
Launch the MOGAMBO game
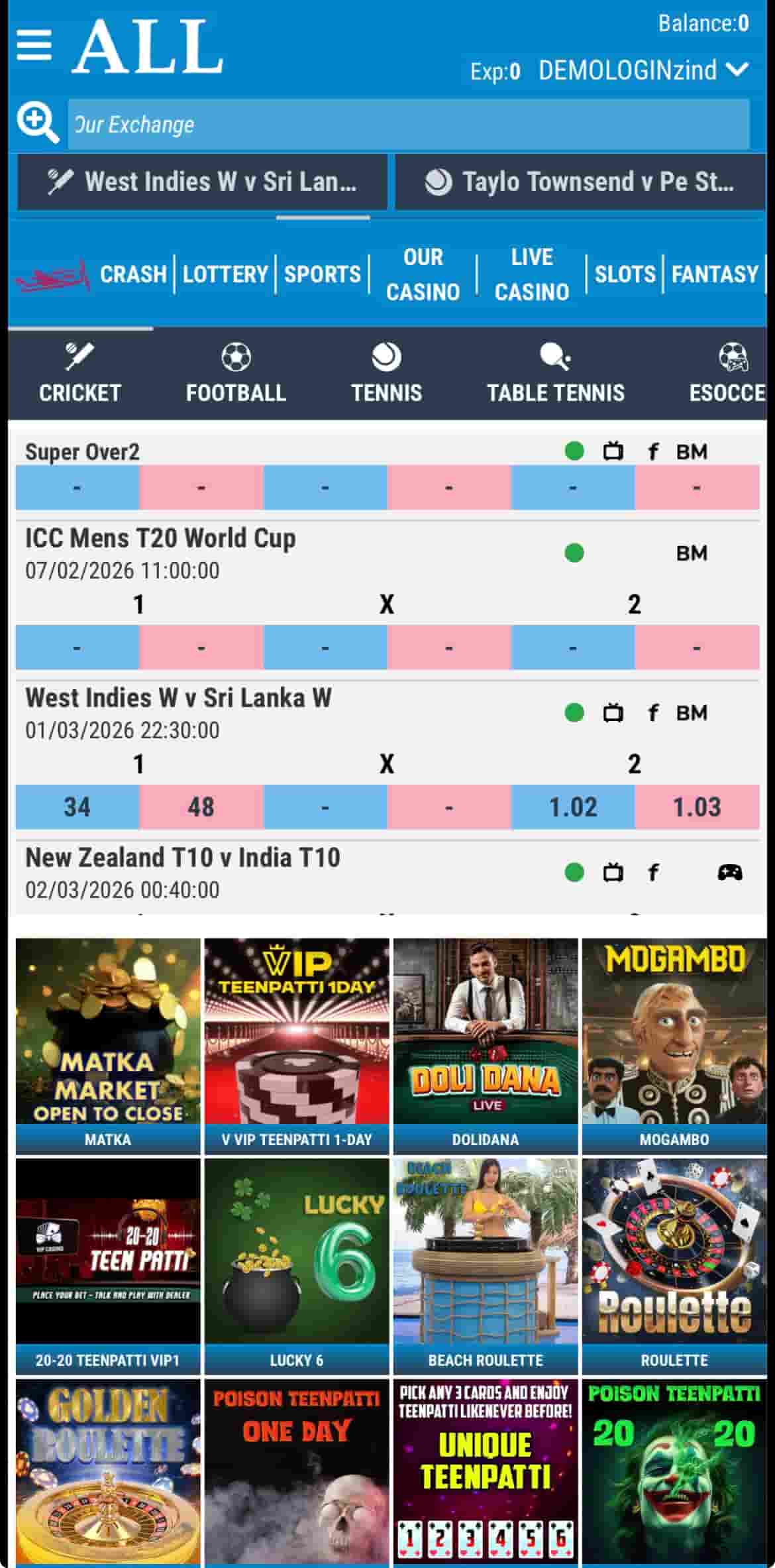coord(674,1045)
